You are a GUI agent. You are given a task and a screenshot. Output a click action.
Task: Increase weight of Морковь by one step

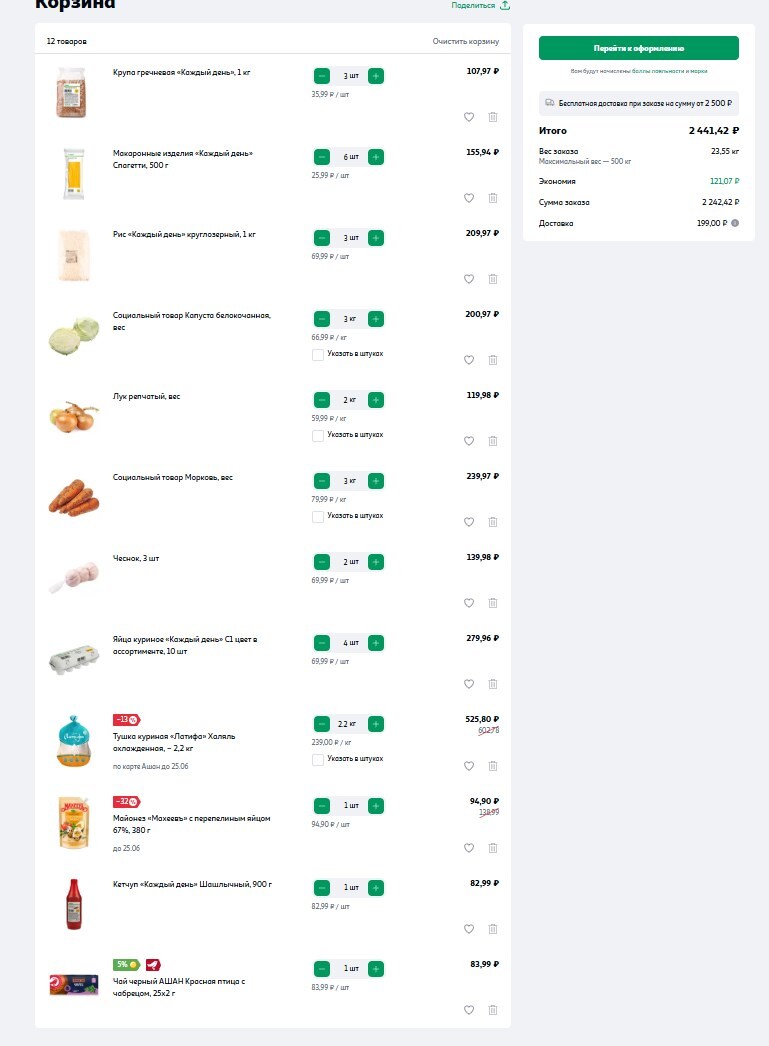point(376,481)
